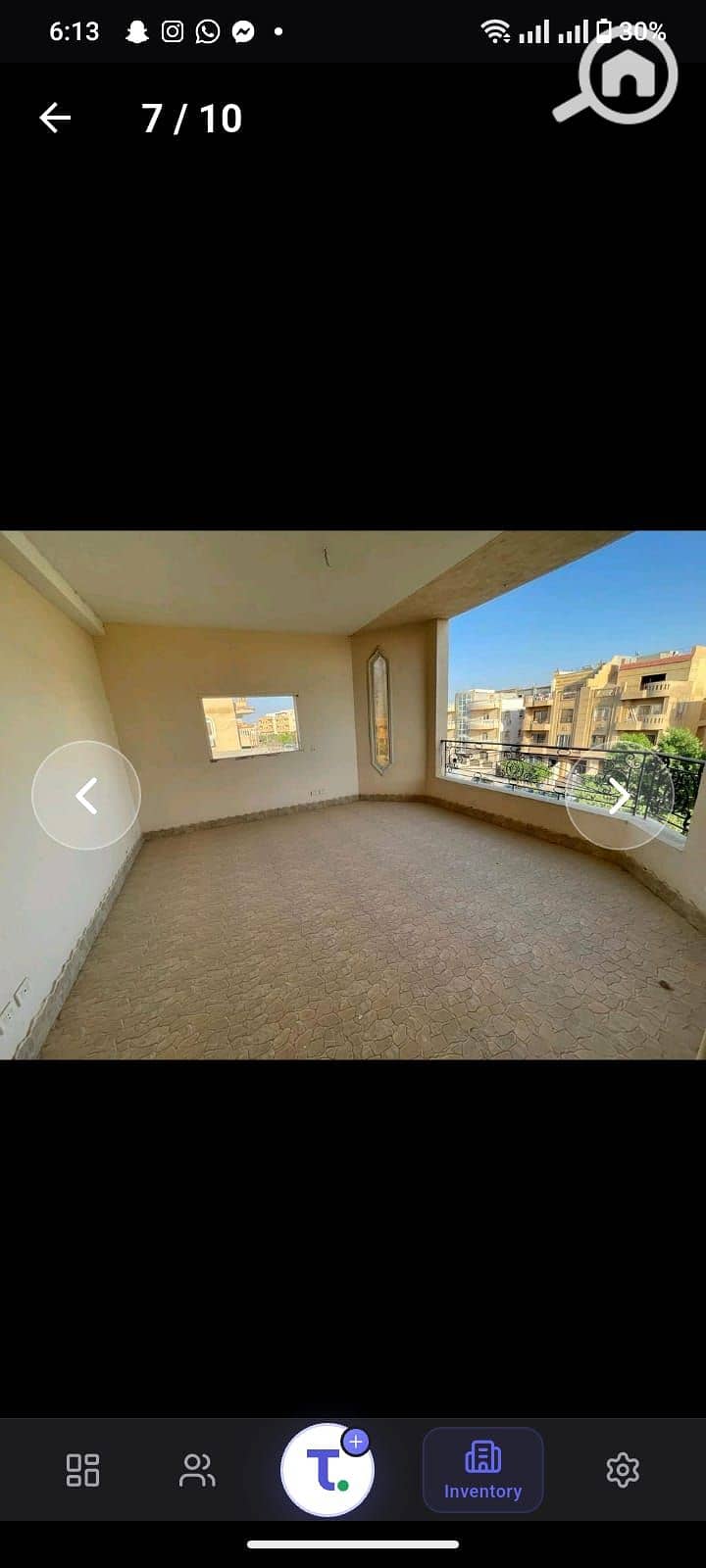The image size is (706, 1568).
Task: Switch to the Inventory tab
Action: tap(482, 1470)
